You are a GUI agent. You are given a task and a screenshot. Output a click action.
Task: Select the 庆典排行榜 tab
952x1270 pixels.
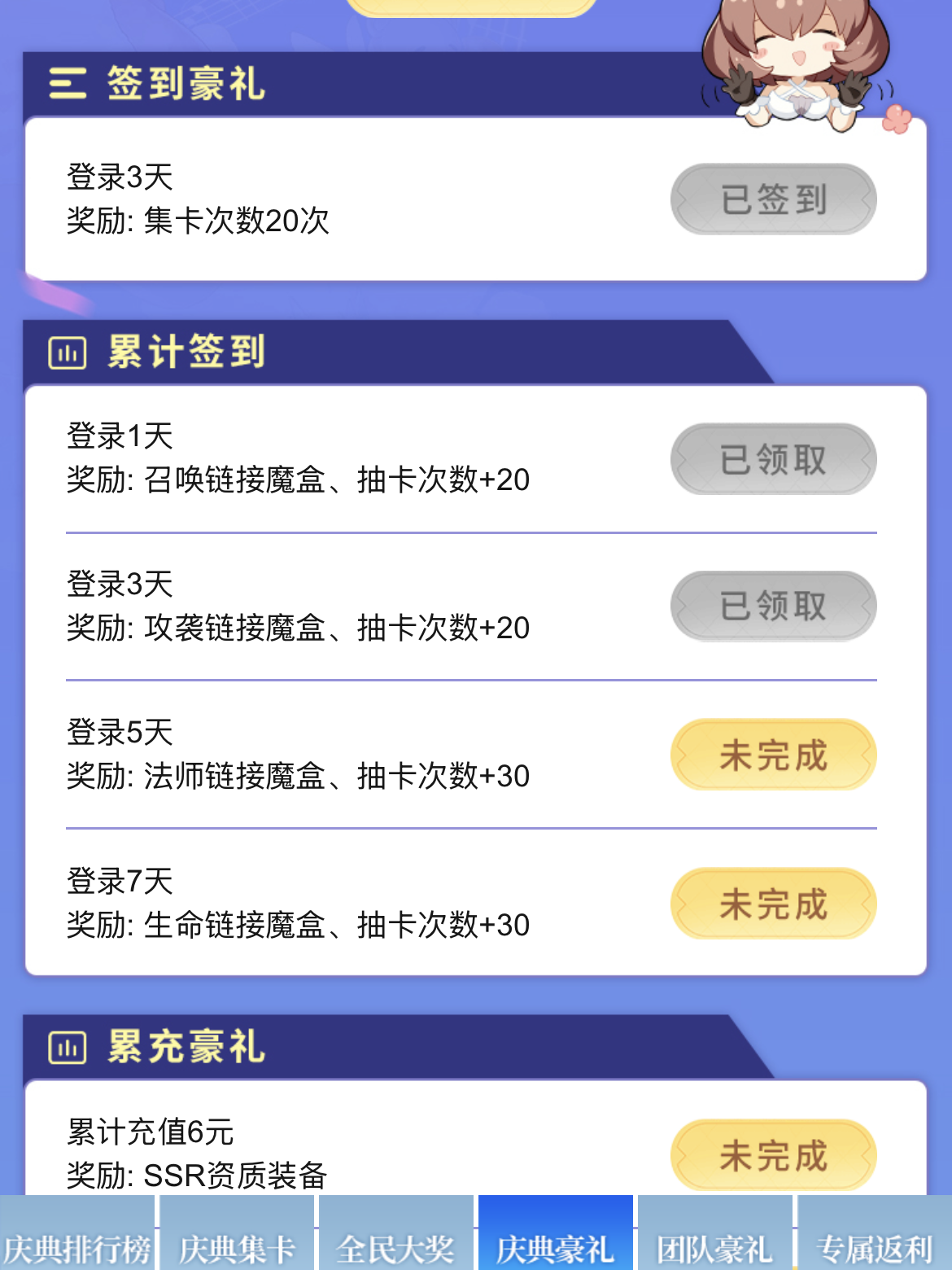coord(78,1243)
